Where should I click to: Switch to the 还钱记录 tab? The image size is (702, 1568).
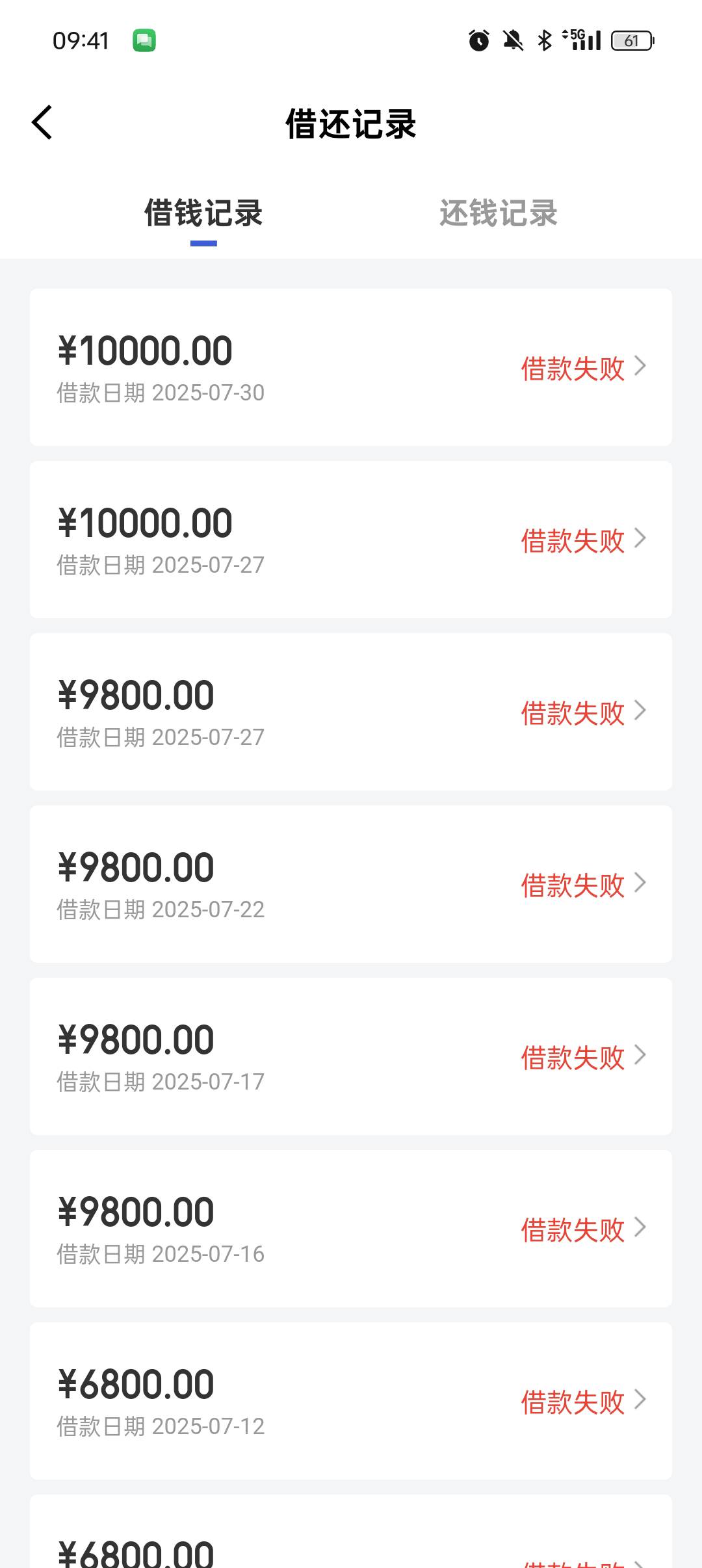pos(499,213)
